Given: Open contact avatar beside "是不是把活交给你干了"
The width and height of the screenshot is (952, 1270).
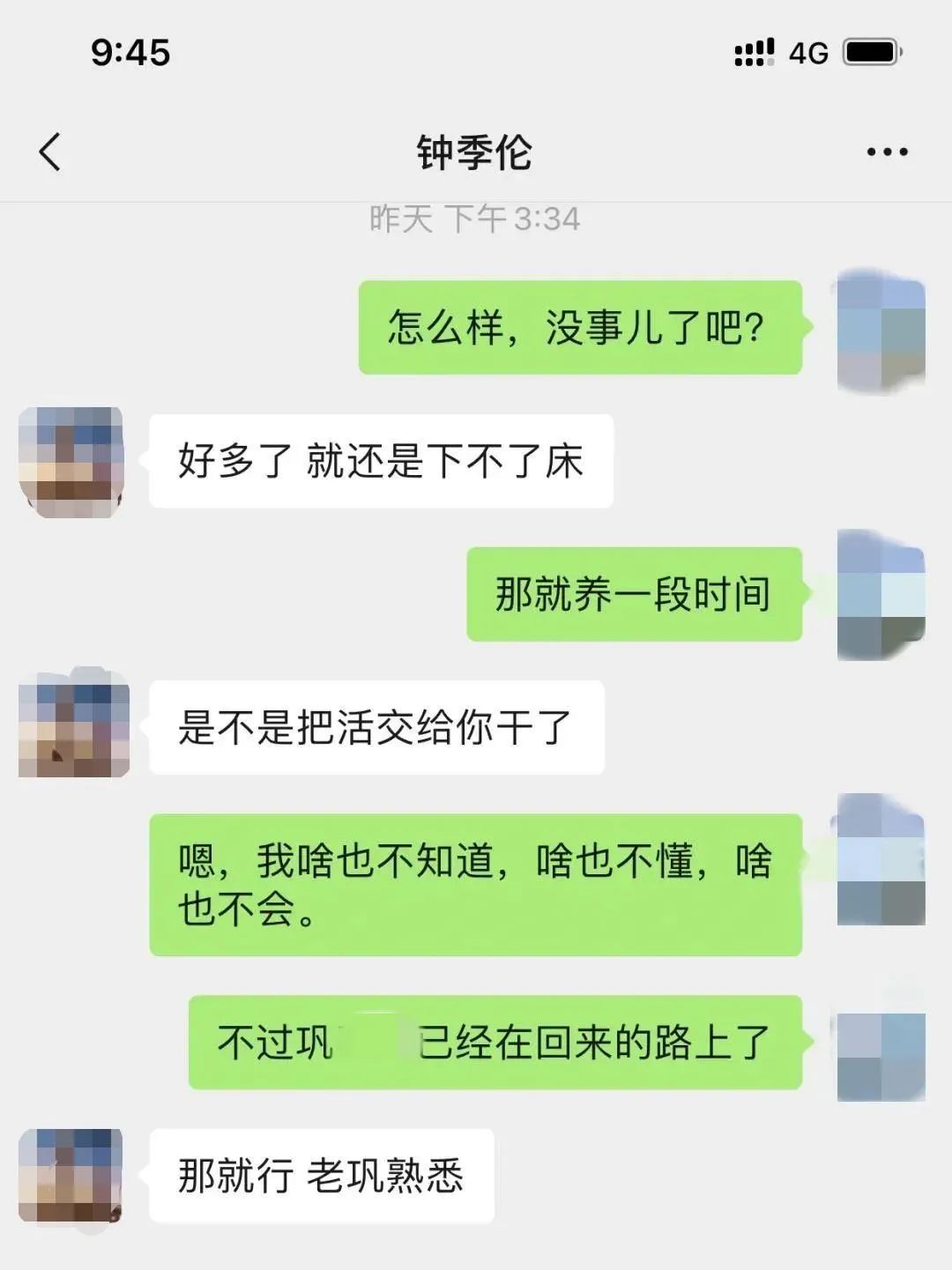Looking at the screenshot, I should 73,726.
